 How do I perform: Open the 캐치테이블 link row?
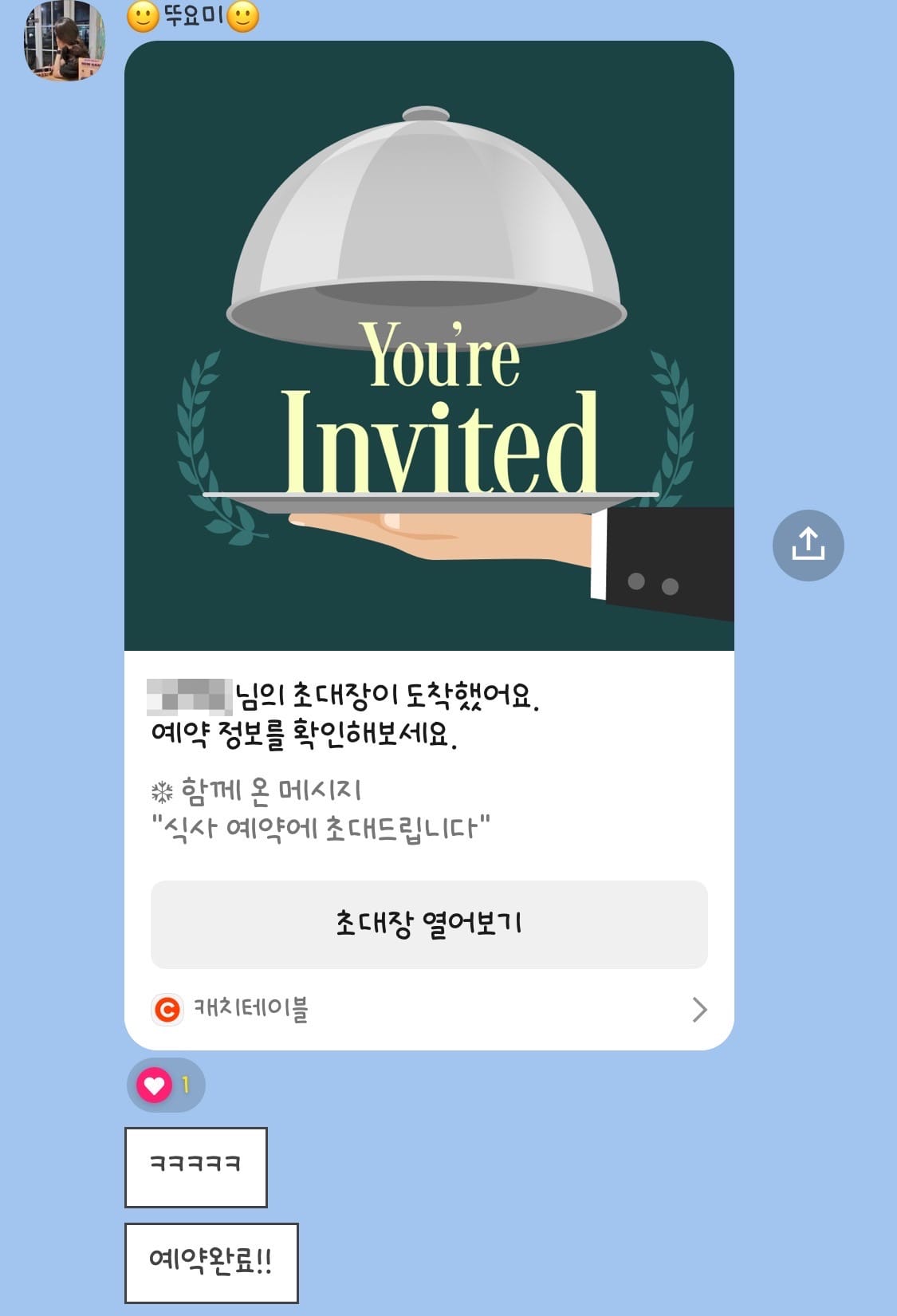(429, 1010)
